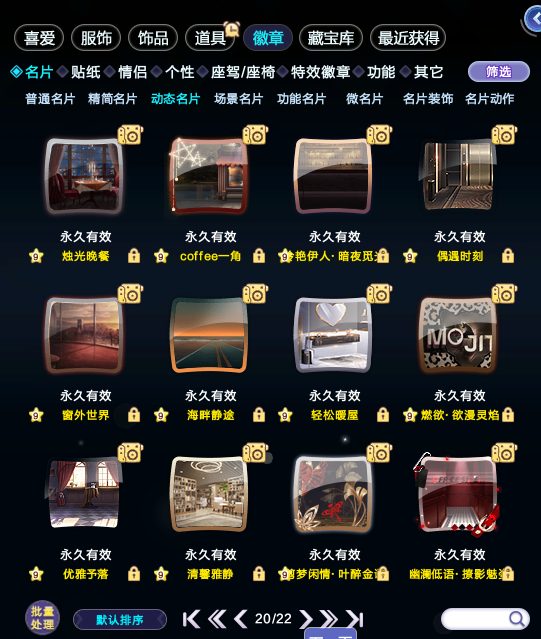Image resolution: width=541 pixels, height=639 pixels.
Task: Switch to the 服饰 tab
Action: point(96,38)
